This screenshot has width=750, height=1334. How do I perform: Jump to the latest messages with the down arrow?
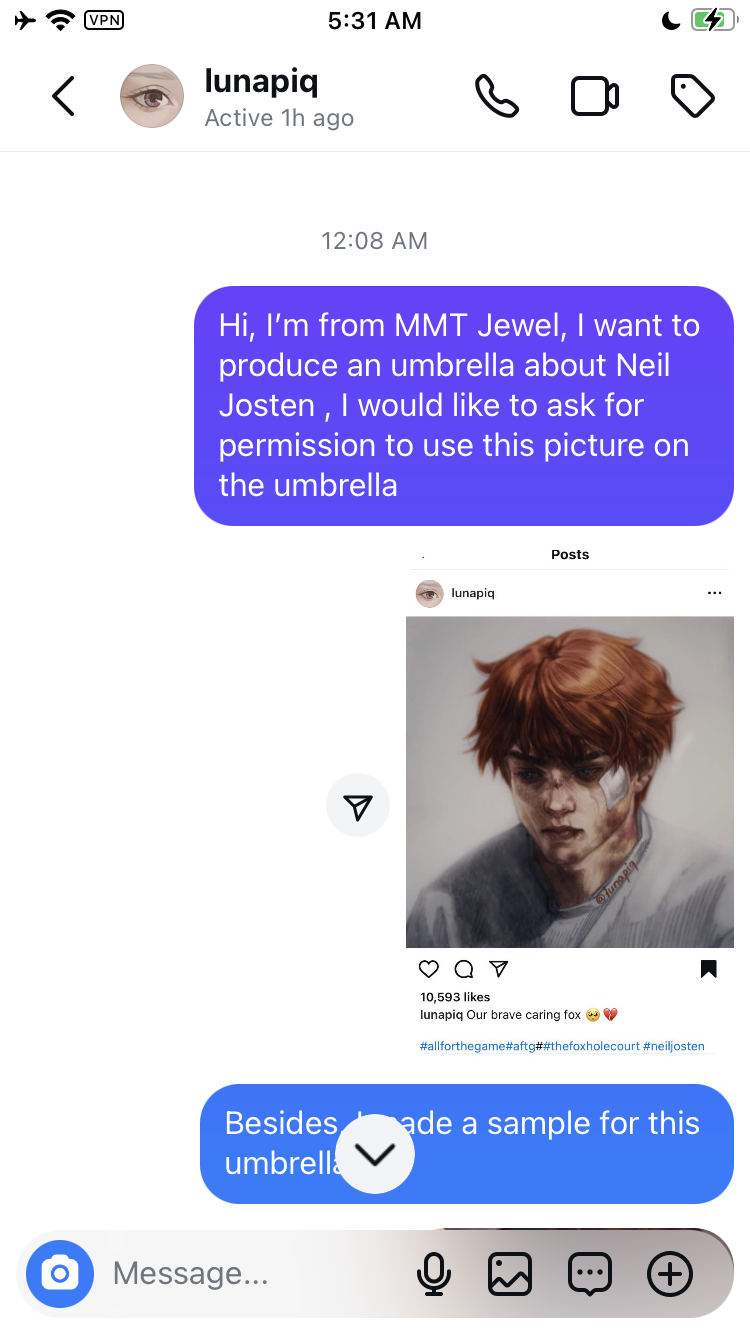point(376,1154)
